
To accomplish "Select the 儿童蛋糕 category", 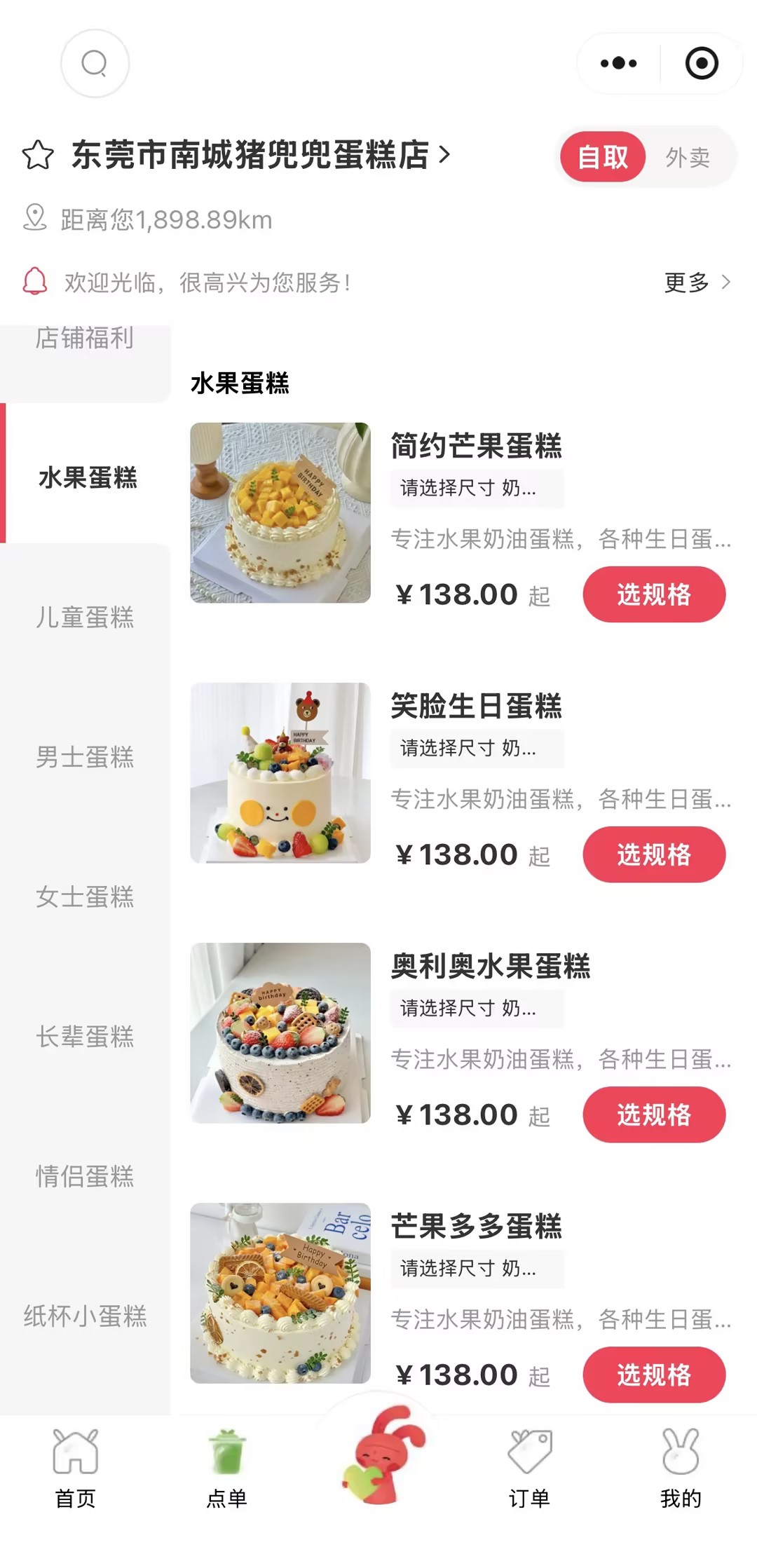I will [x=85, y=618].
